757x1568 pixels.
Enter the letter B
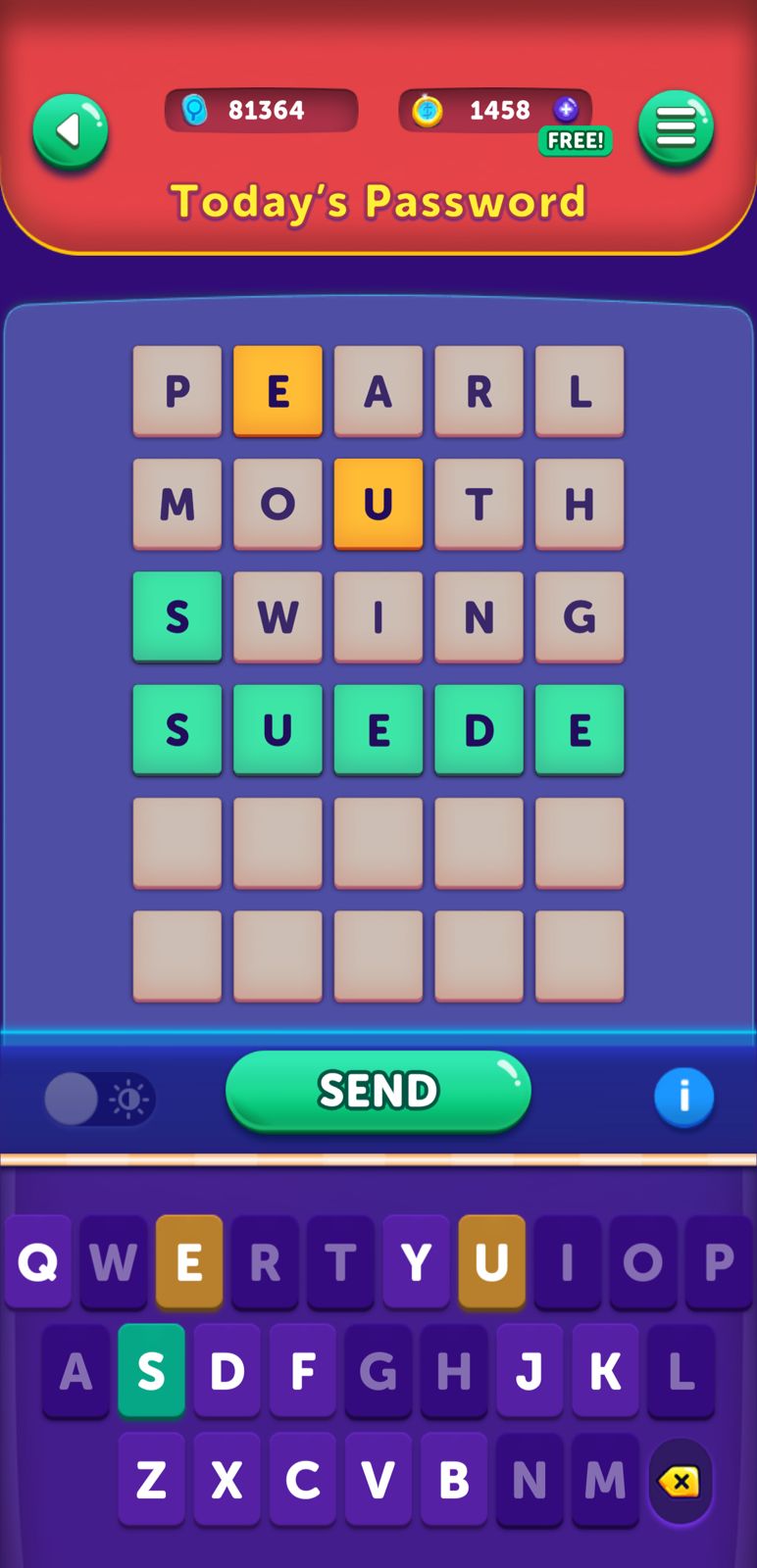[x=453, y=1479]
